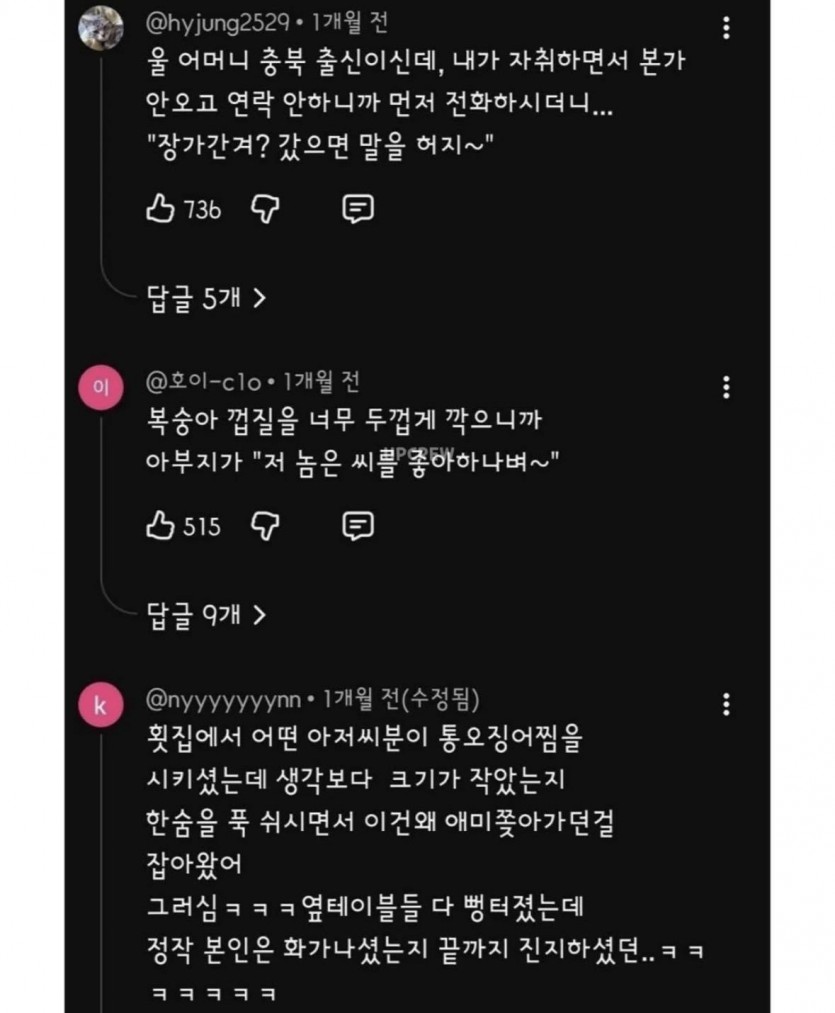Open @hyjung2529's profile avatar

(x=100, y=27)
